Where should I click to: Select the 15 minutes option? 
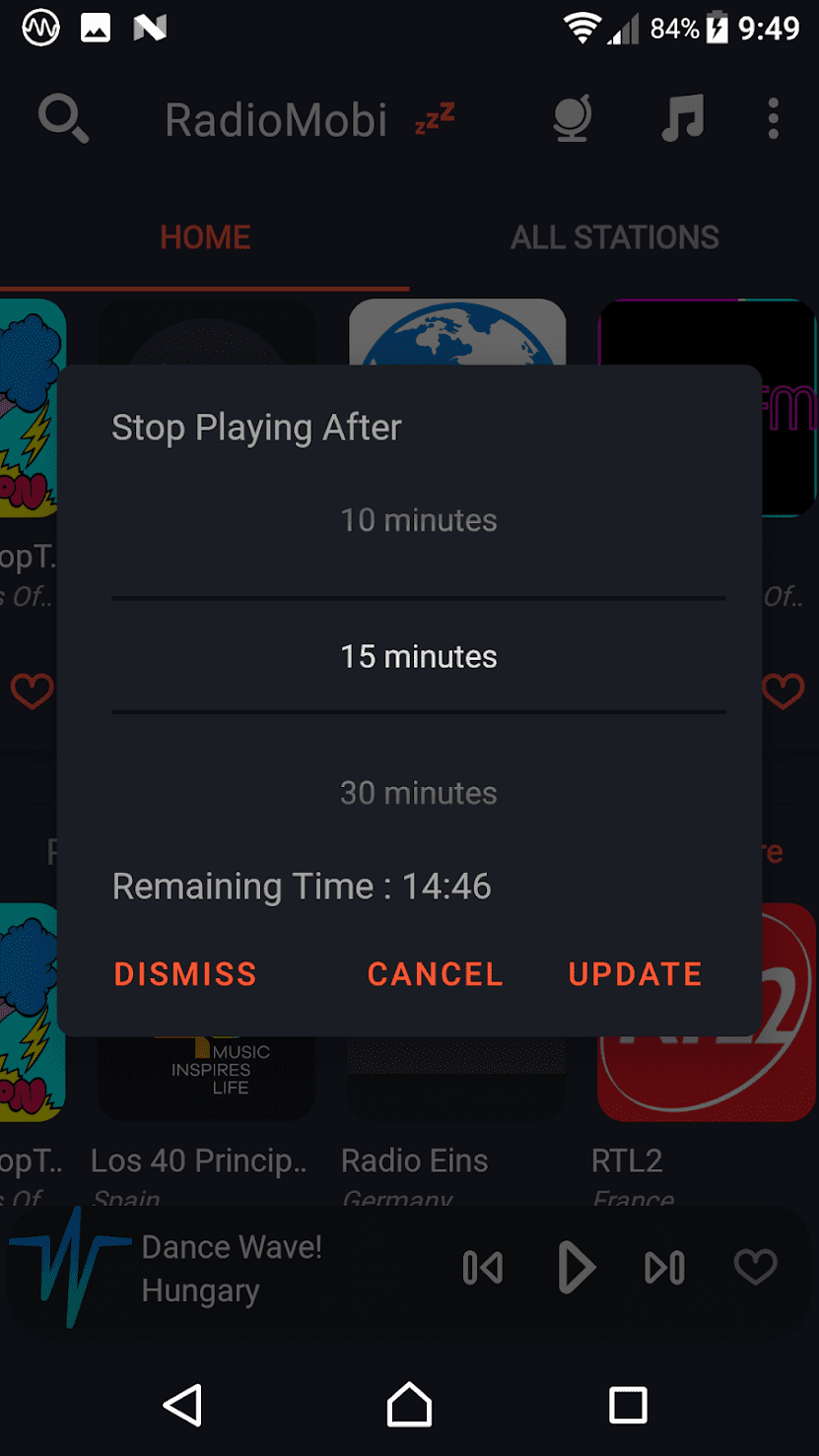418,657
